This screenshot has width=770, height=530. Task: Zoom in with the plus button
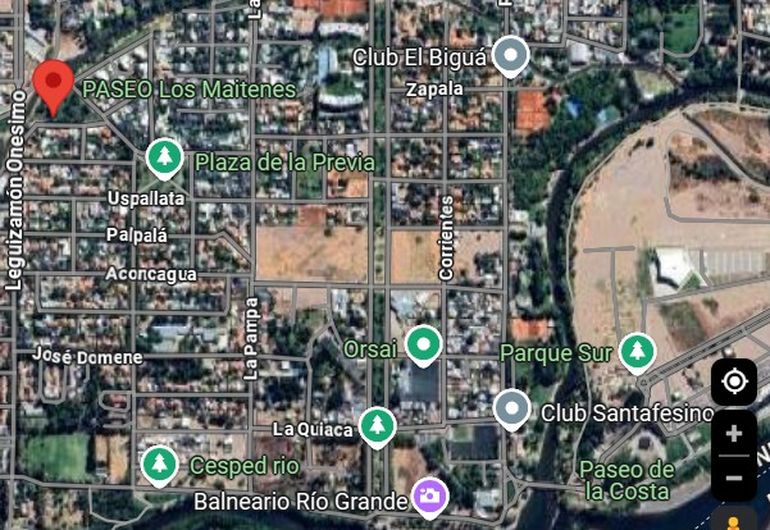pyautogui.click(x=734, y=433)
